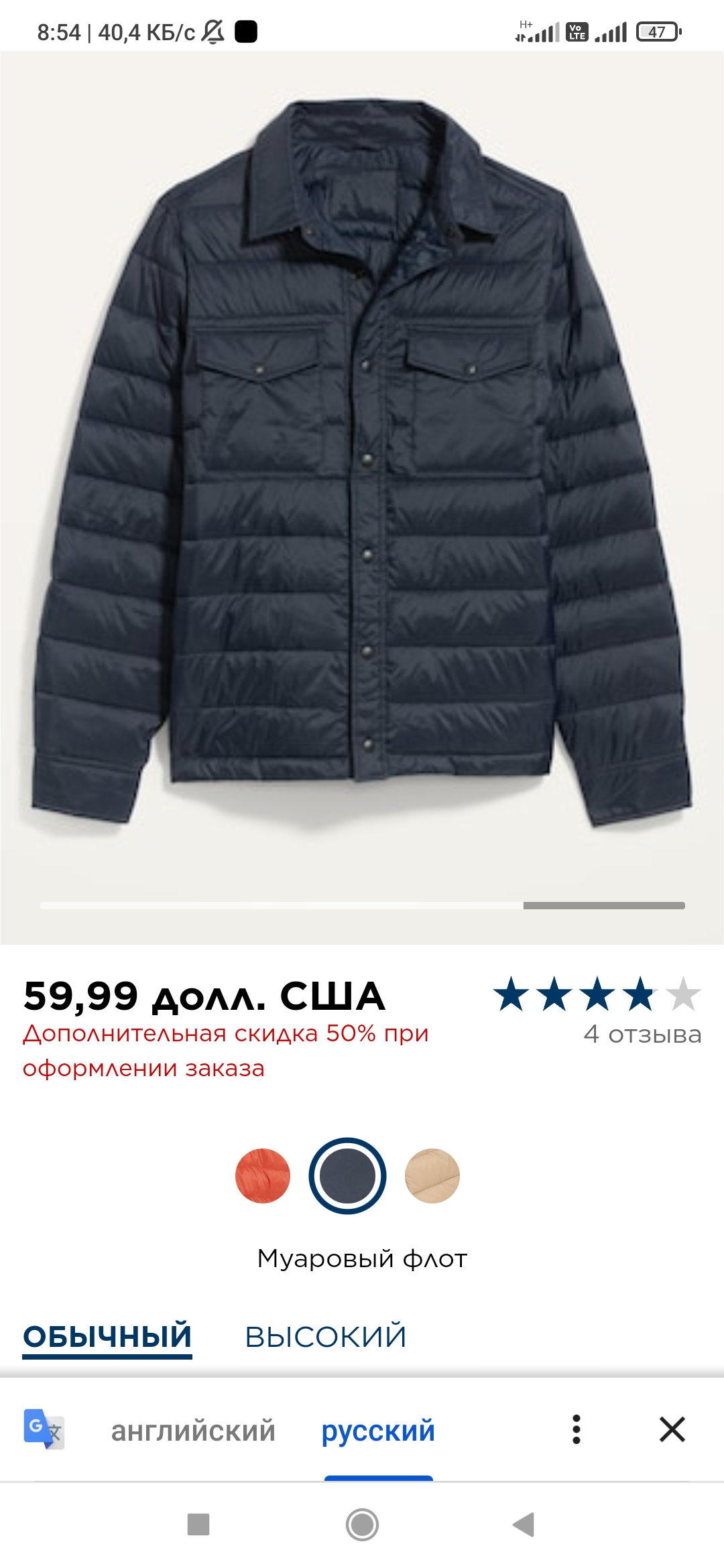Screen dimensions: 724x1568
Task: Select the navy blue color swatch
Action: click(x=347, y=1176)
